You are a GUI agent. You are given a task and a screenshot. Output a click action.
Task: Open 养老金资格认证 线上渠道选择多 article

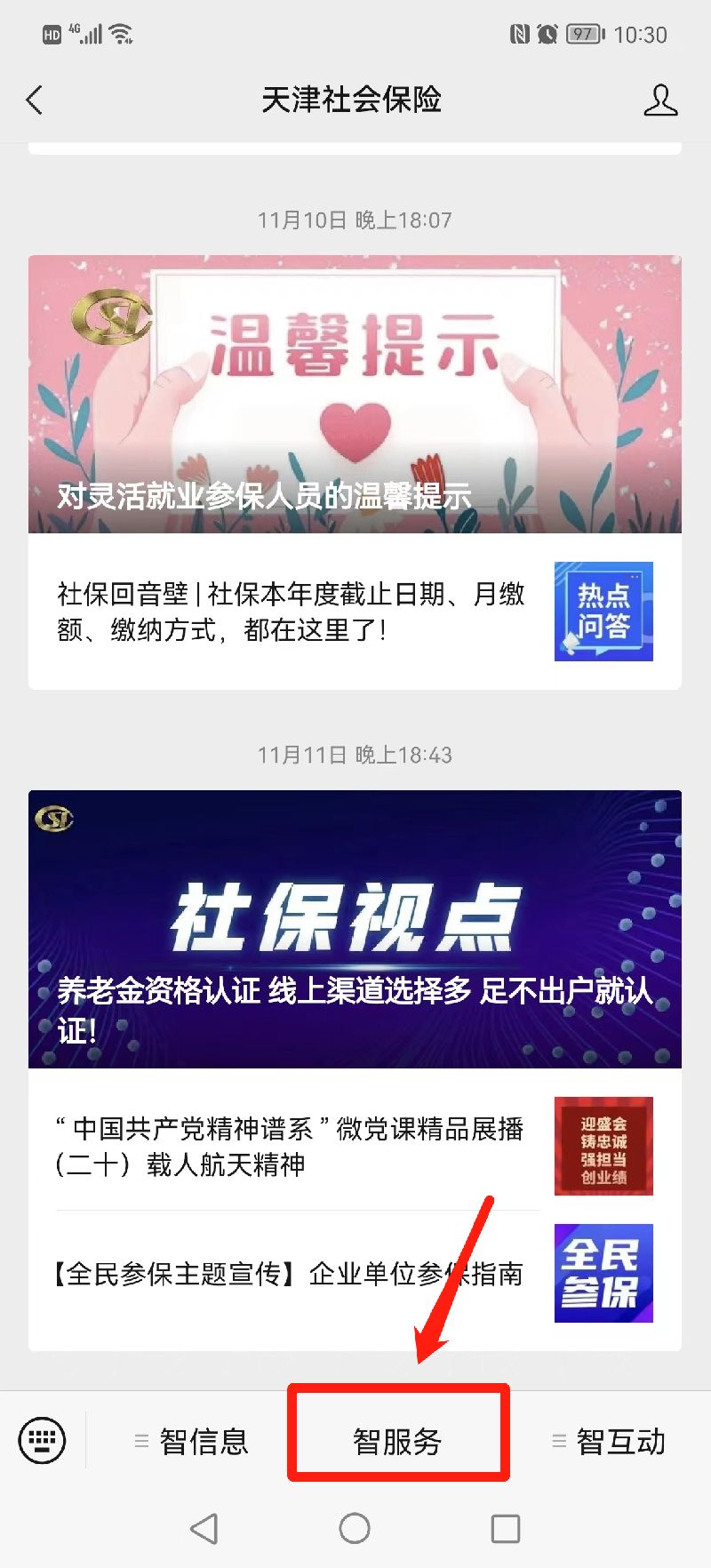[355, 929]
